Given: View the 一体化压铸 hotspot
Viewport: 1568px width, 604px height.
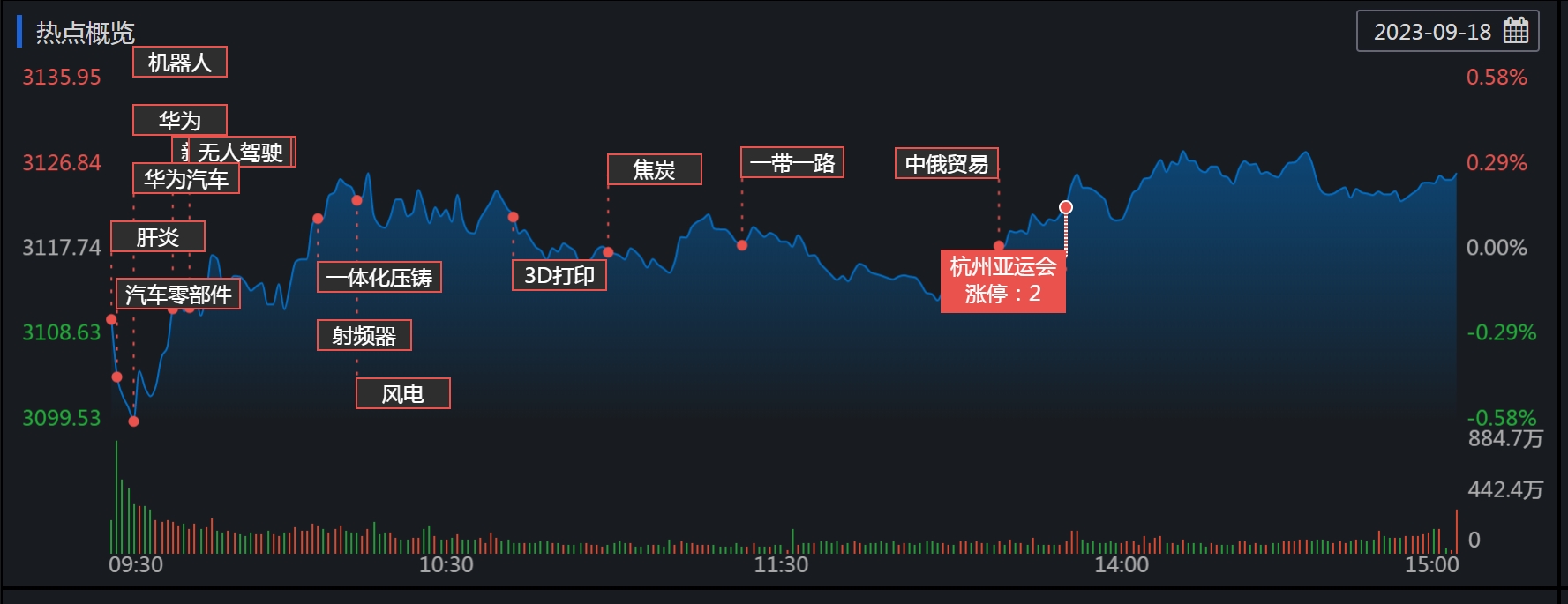Looking at the screenshot, I should pos(379,278).
